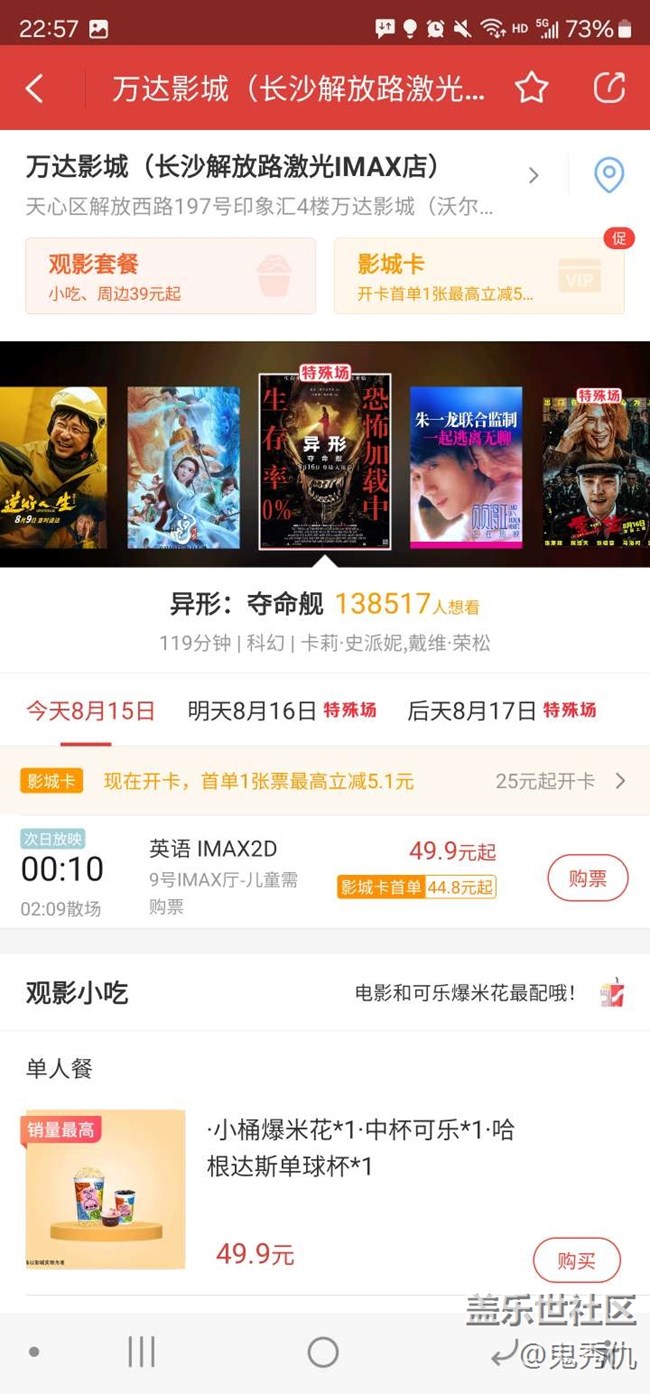
Task: Open the 影城卡 membership card offer
Action: (479, 276)
